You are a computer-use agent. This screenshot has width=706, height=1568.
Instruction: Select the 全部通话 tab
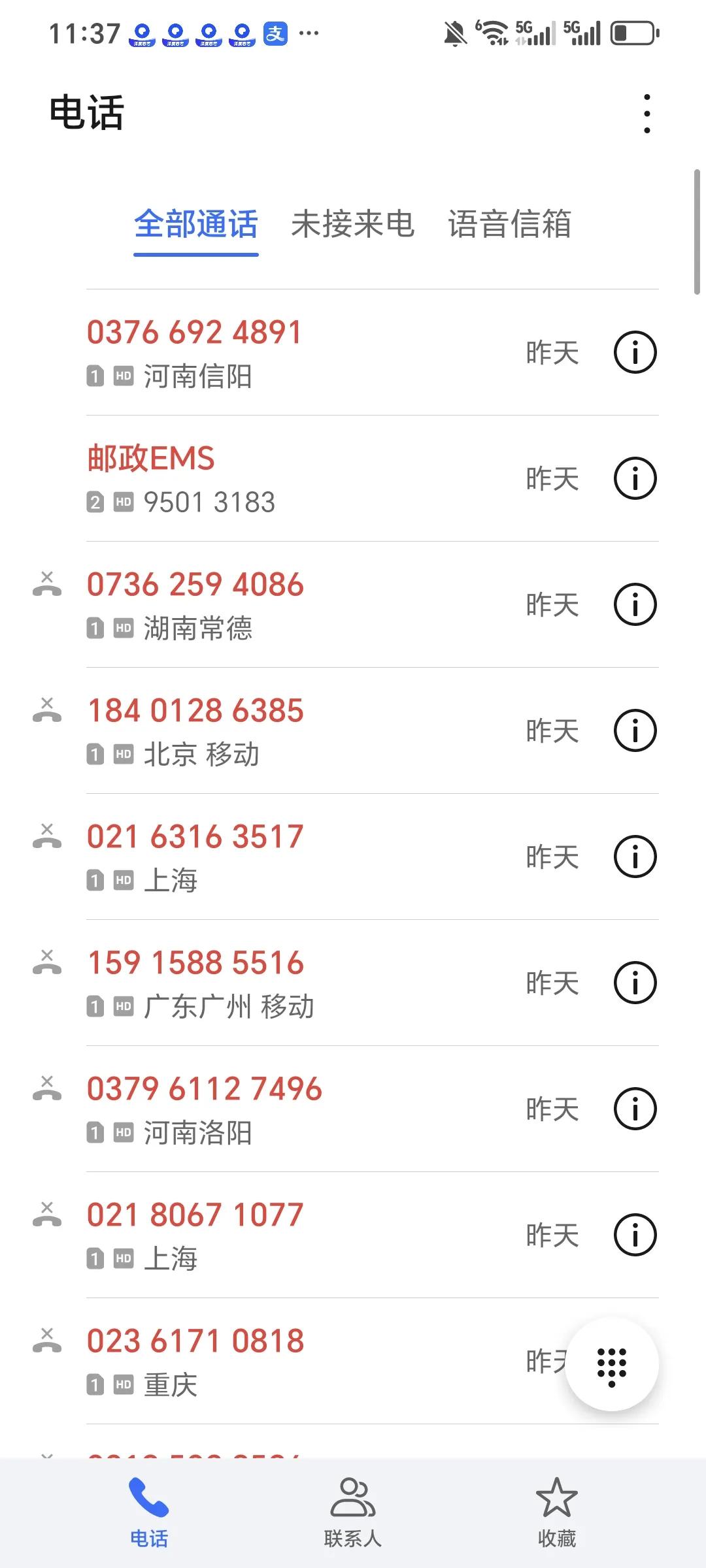point(195,224)
